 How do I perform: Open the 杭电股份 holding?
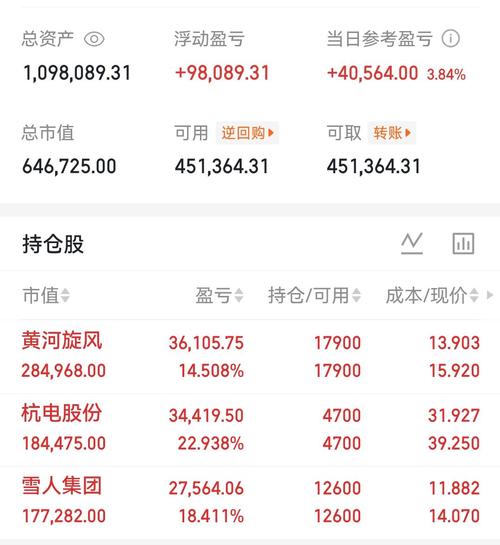pyautogui.click(x=250, y=429)
